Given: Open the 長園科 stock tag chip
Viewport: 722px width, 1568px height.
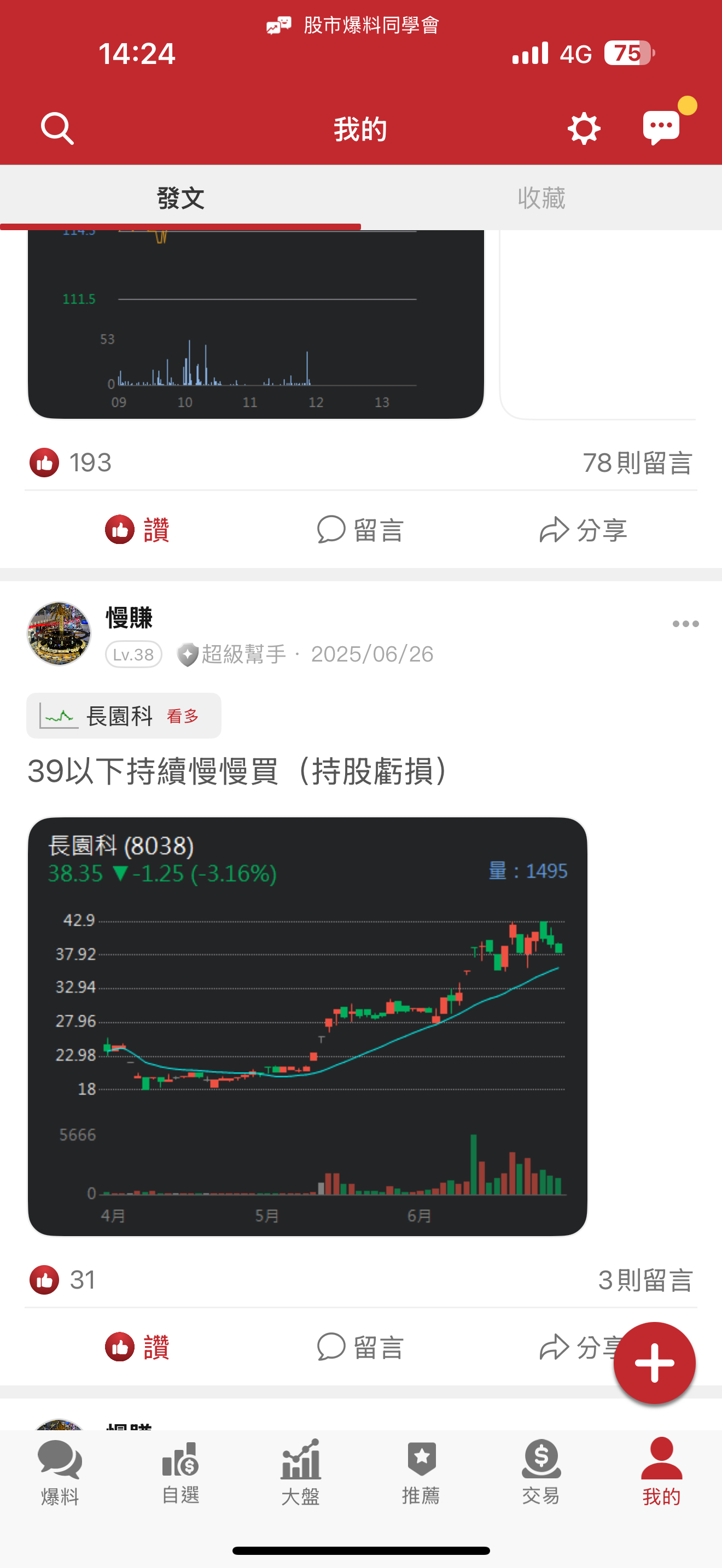Looking at the screenshot, I should click(x=124, y=716).
